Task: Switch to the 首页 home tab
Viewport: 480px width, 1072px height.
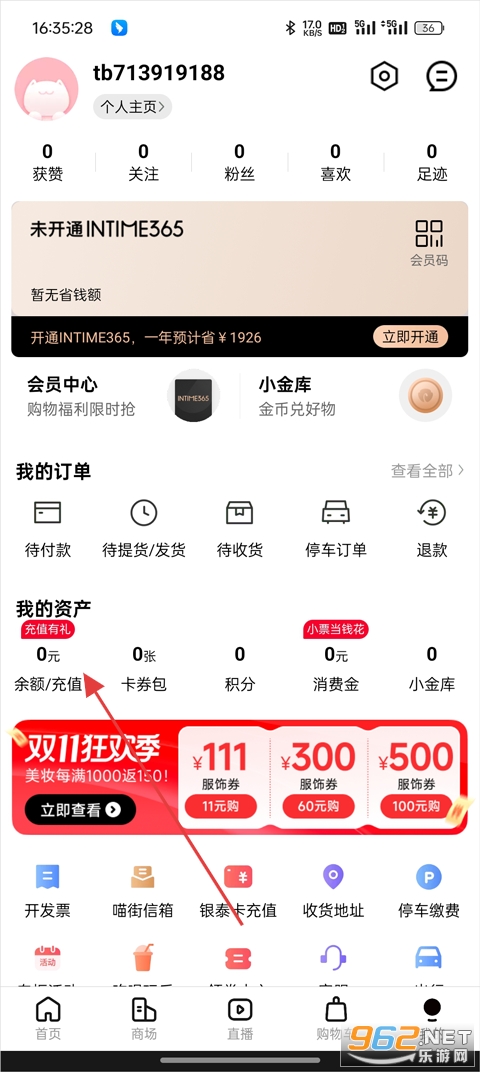Action: pyautogui.click(x=48, y=1019)
